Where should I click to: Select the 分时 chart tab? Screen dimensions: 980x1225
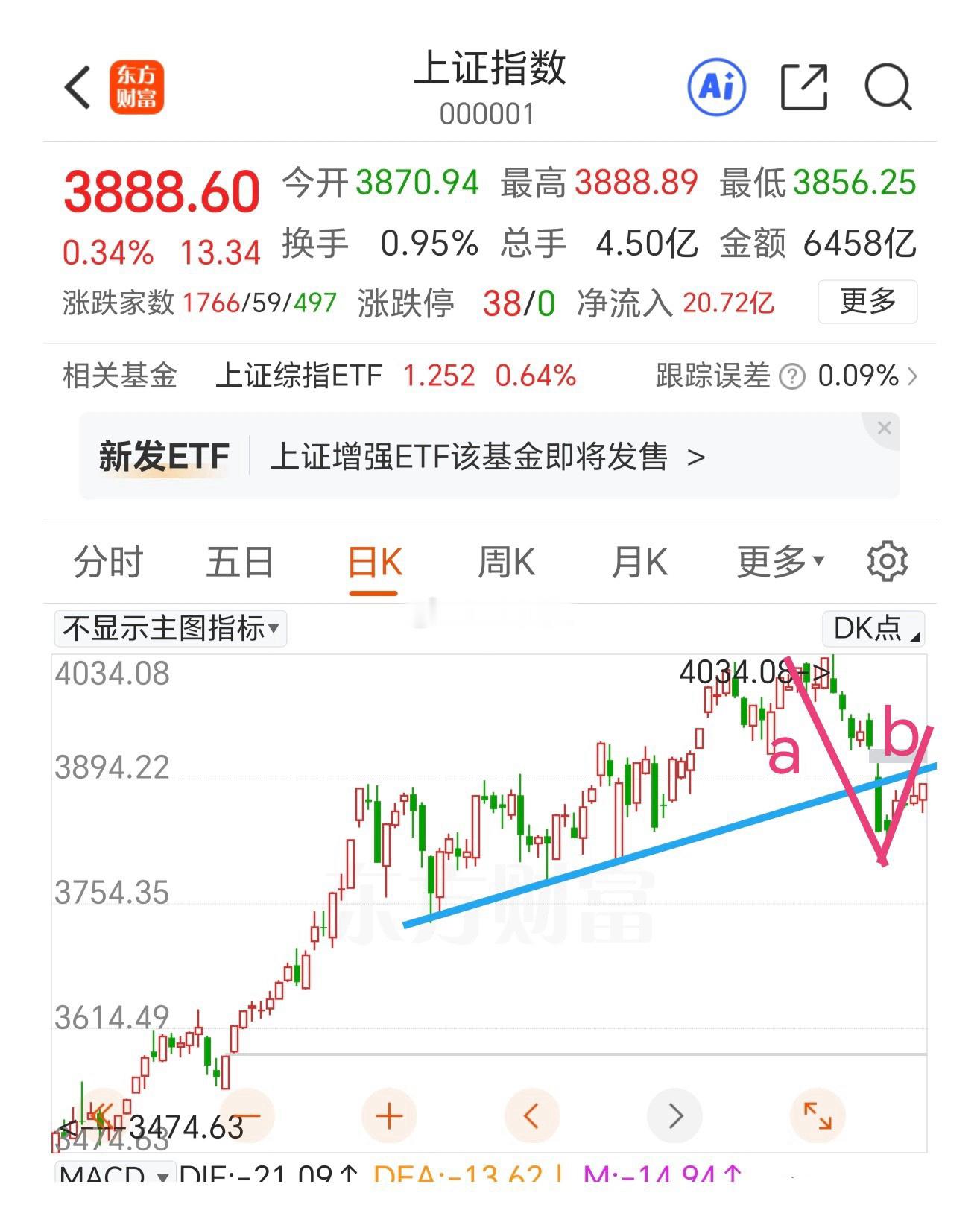tap(107, 563)
